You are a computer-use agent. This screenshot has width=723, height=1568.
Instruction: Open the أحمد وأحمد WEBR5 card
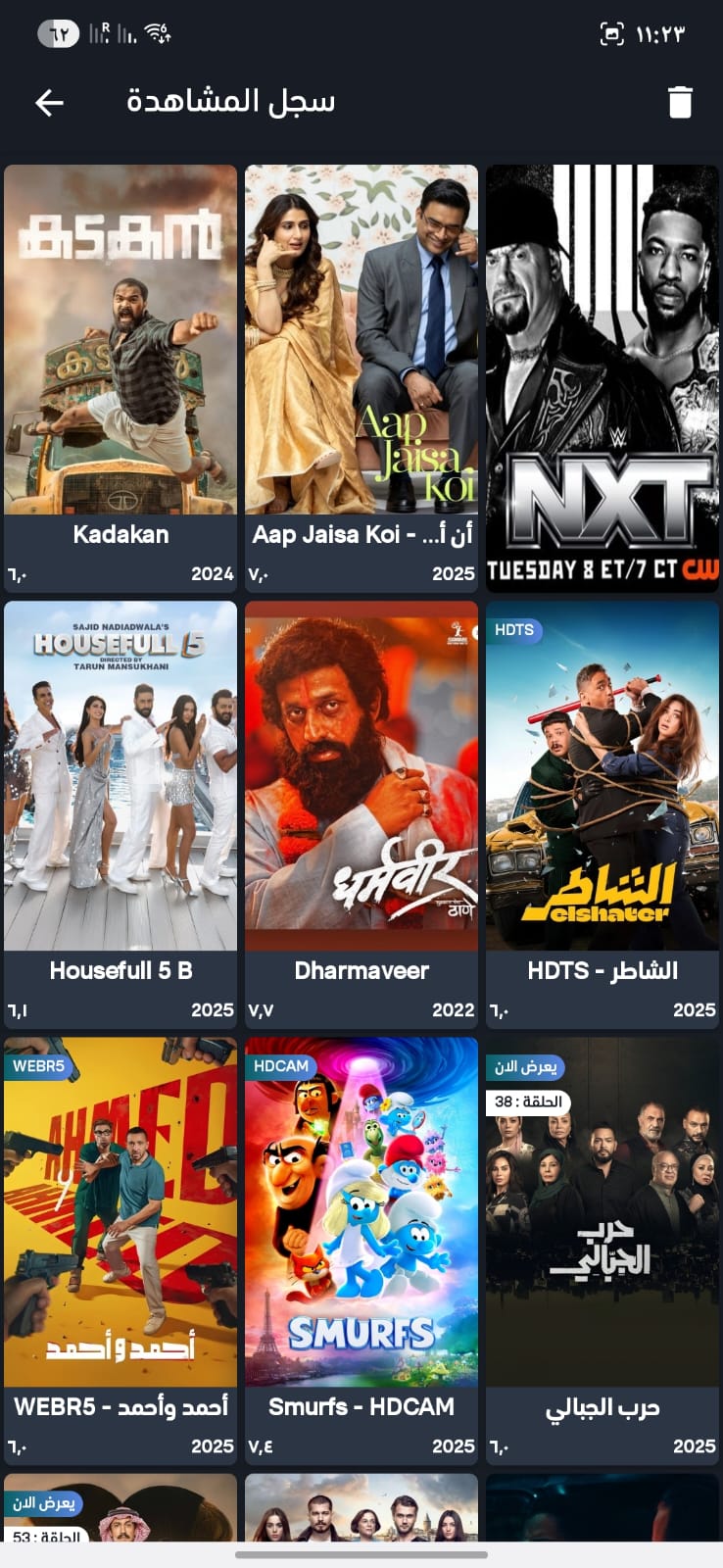(x=120, y=1250)
